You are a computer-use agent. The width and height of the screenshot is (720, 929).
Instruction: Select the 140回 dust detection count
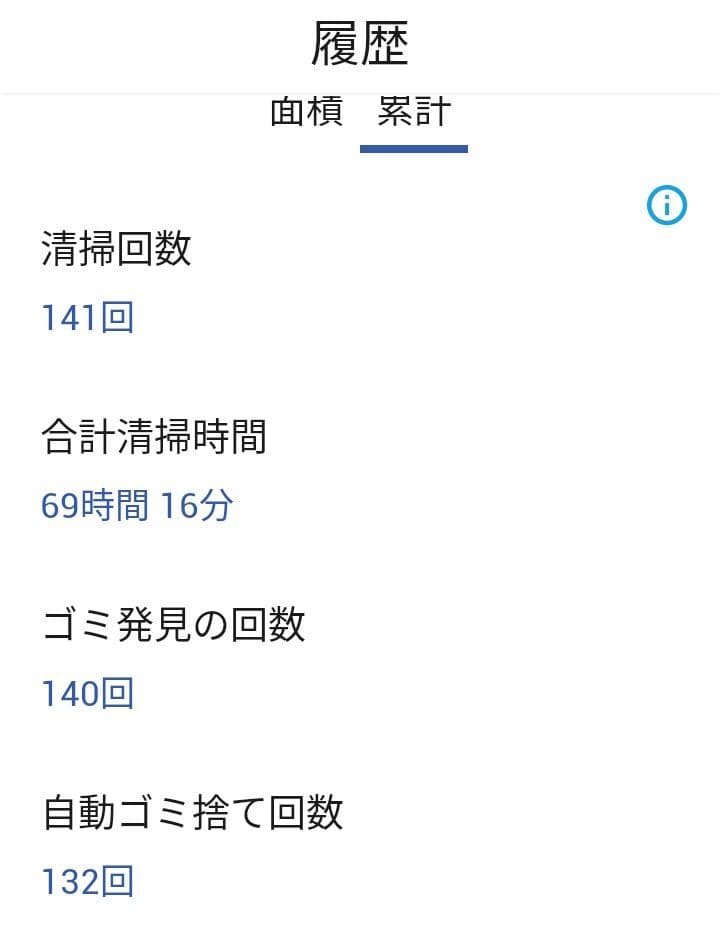tap(88, 694)
